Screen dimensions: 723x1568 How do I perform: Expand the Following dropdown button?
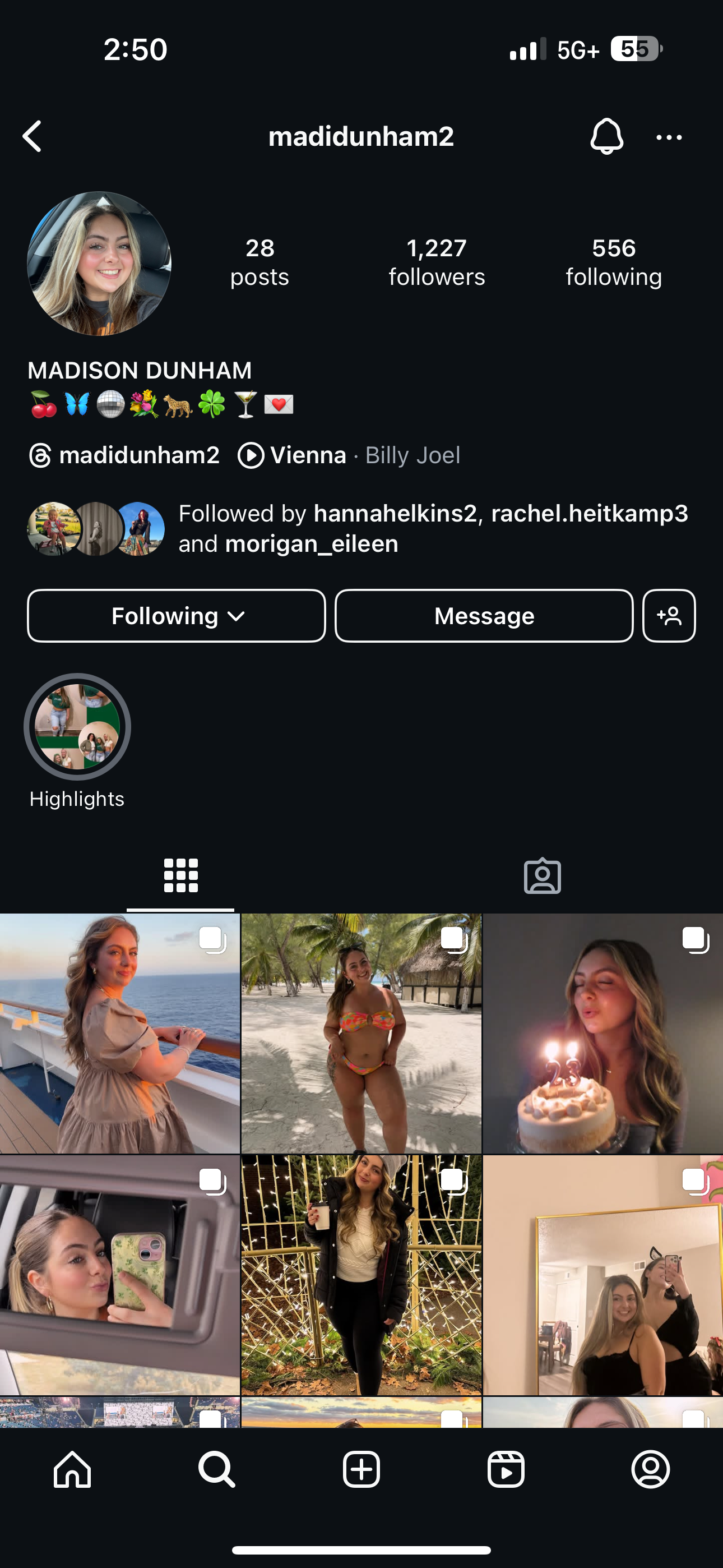pyautogui.click(x=177, y=616)
